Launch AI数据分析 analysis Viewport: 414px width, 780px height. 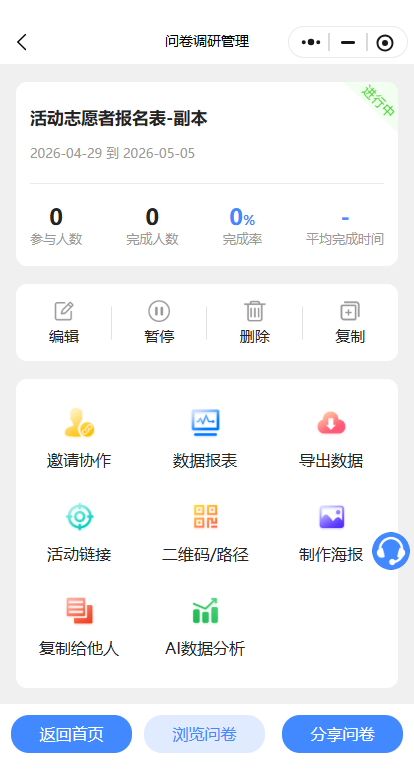205,627
